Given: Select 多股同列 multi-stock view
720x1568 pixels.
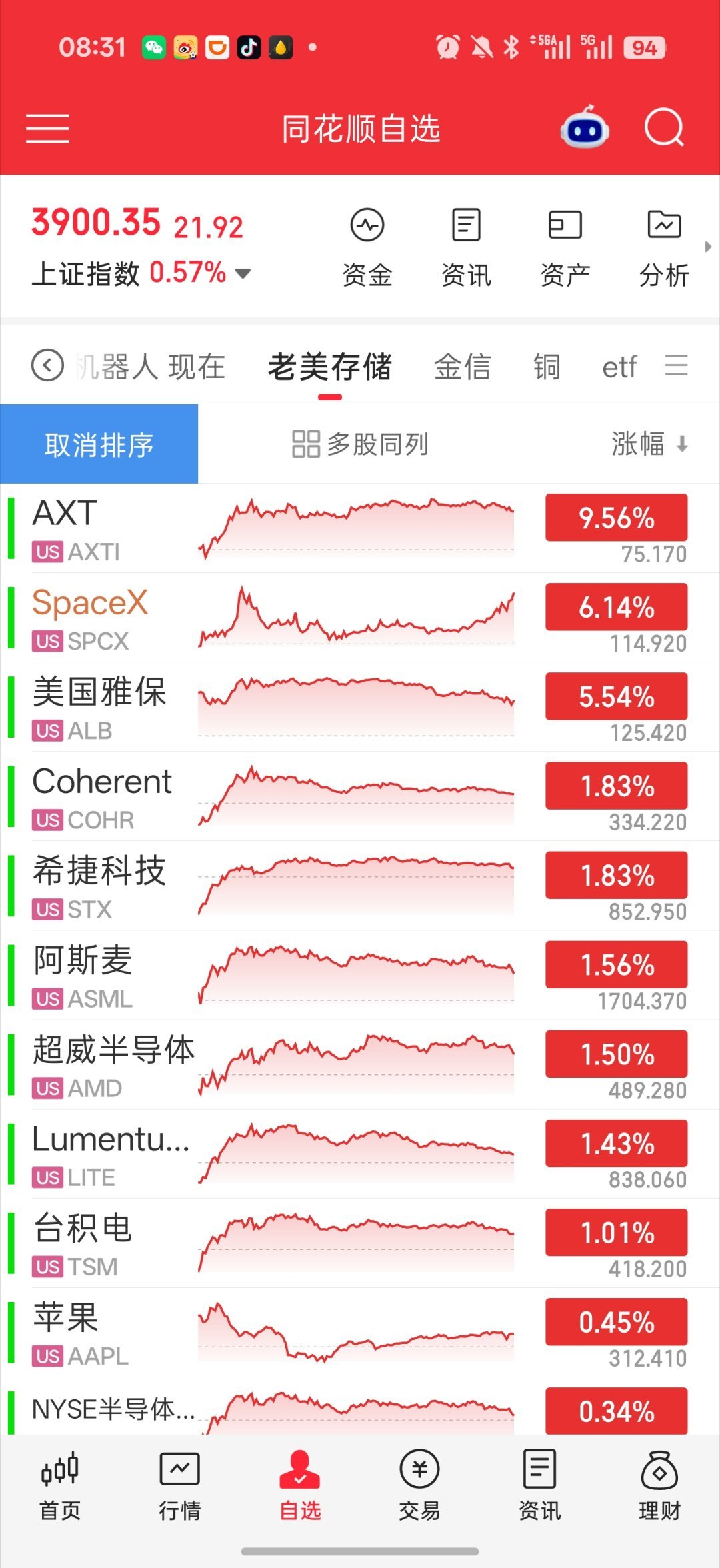Looking at the screenshot, I should [360, 444].
